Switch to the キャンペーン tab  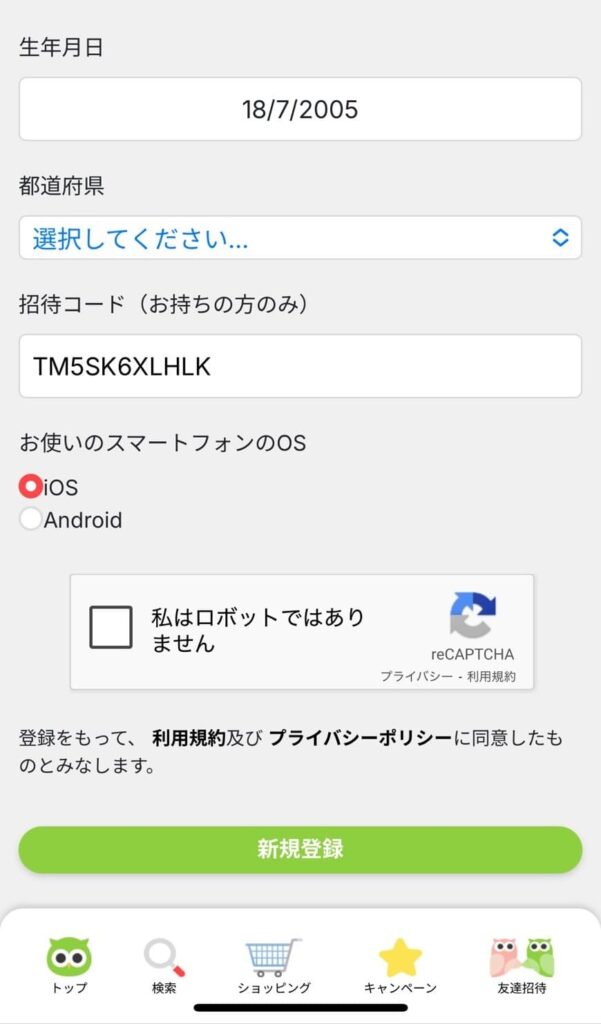(400, 965)
